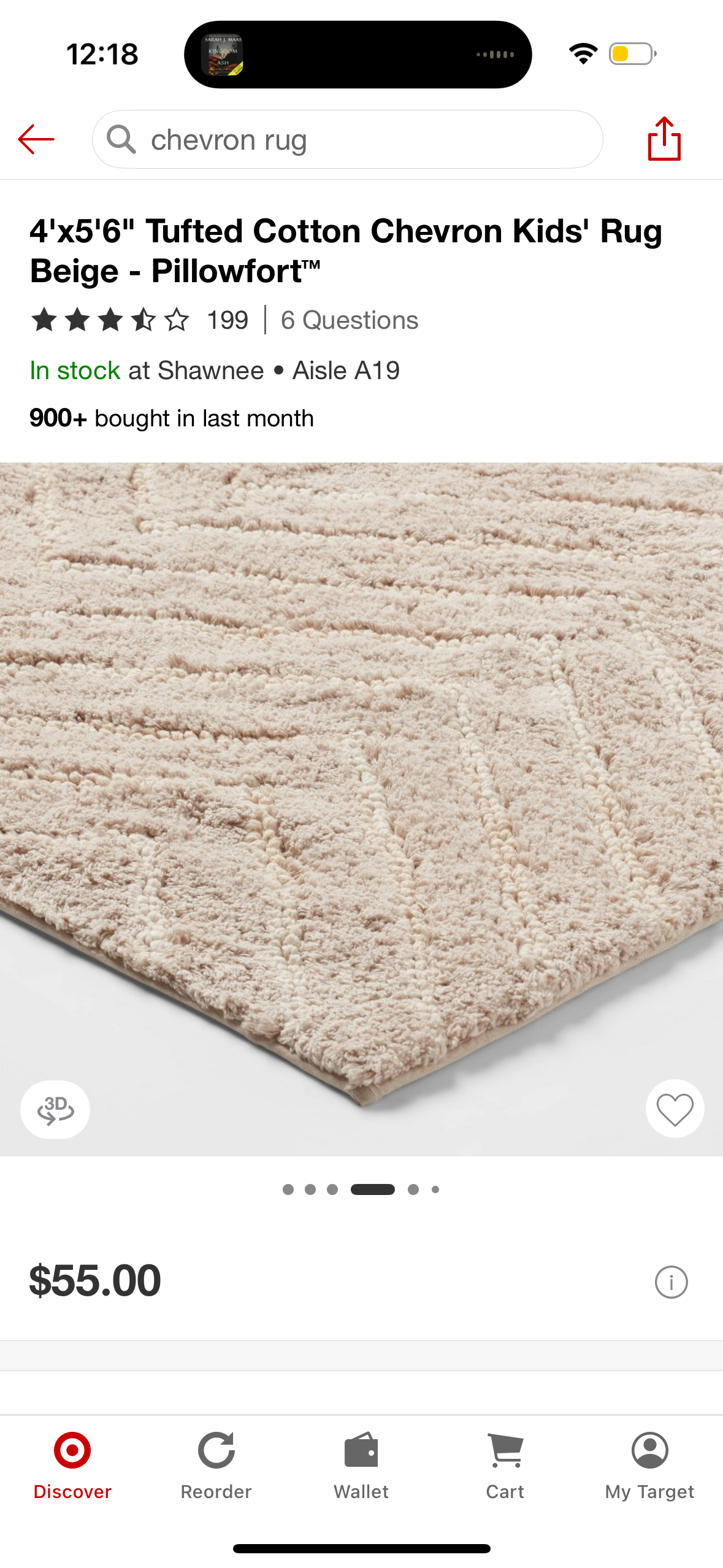Open the 199 star ratings
The height and width of the screenshot is (1568, 723).
(x=140, y=320)
